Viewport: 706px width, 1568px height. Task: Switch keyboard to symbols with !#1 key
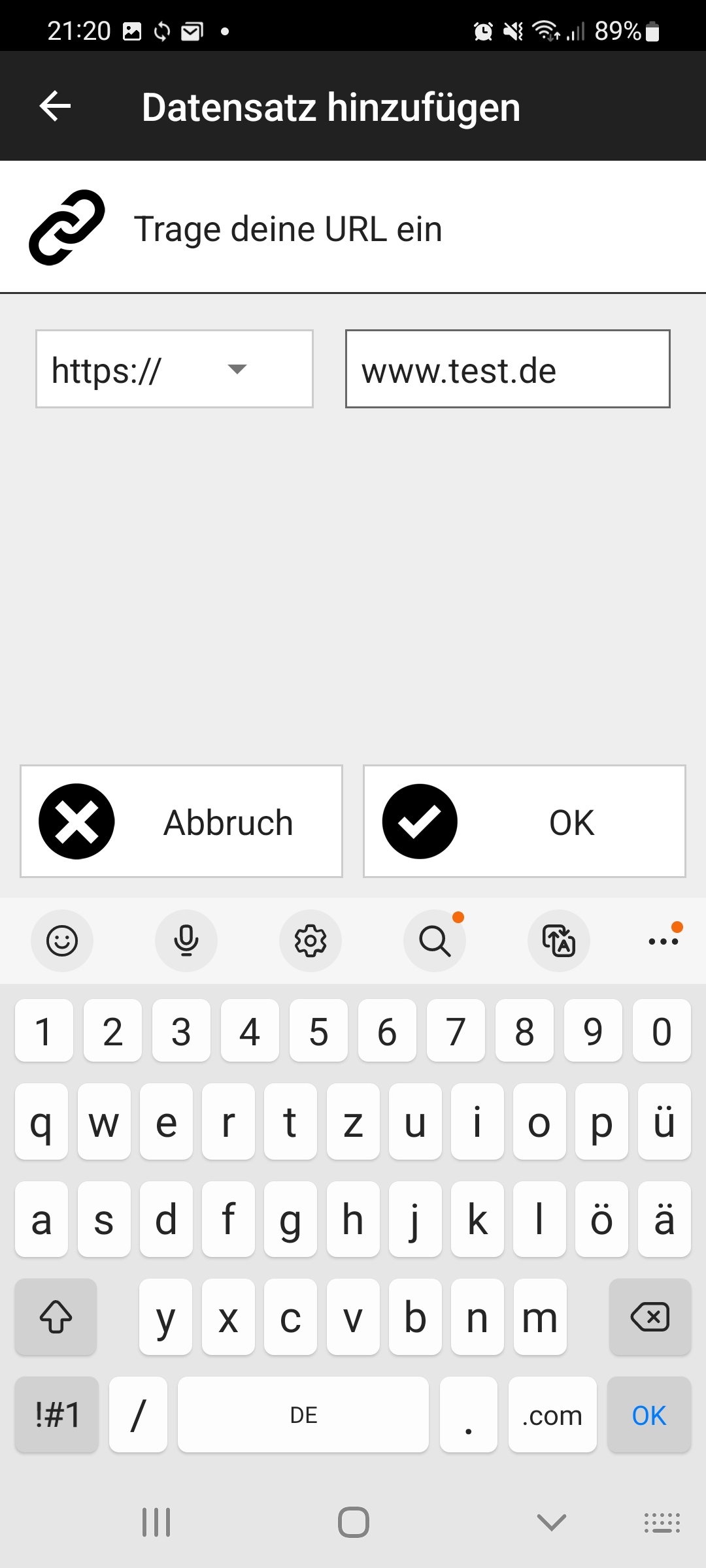point(57,1415)
